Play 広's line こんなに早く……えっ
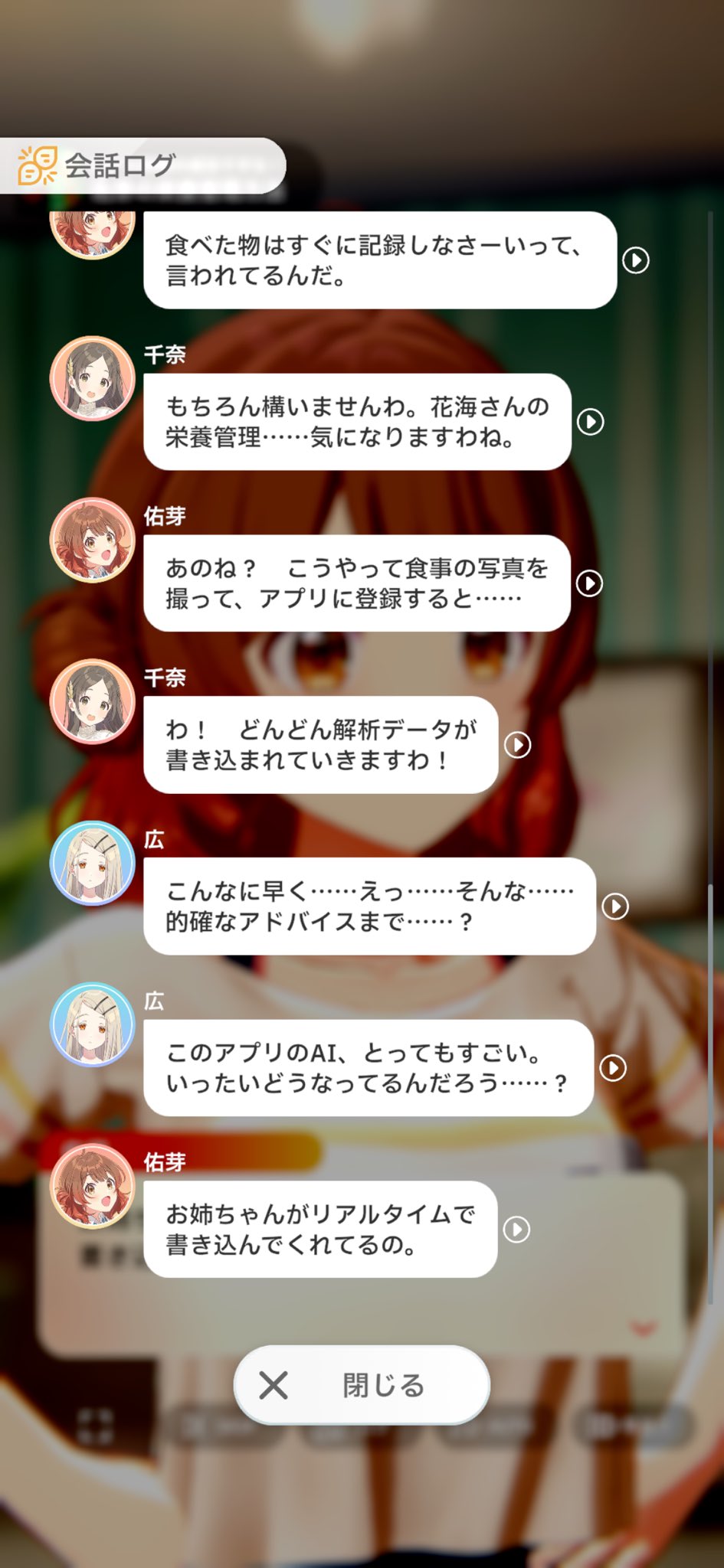The width and height of the screenshot is (724, 1568). click(614, 906)
